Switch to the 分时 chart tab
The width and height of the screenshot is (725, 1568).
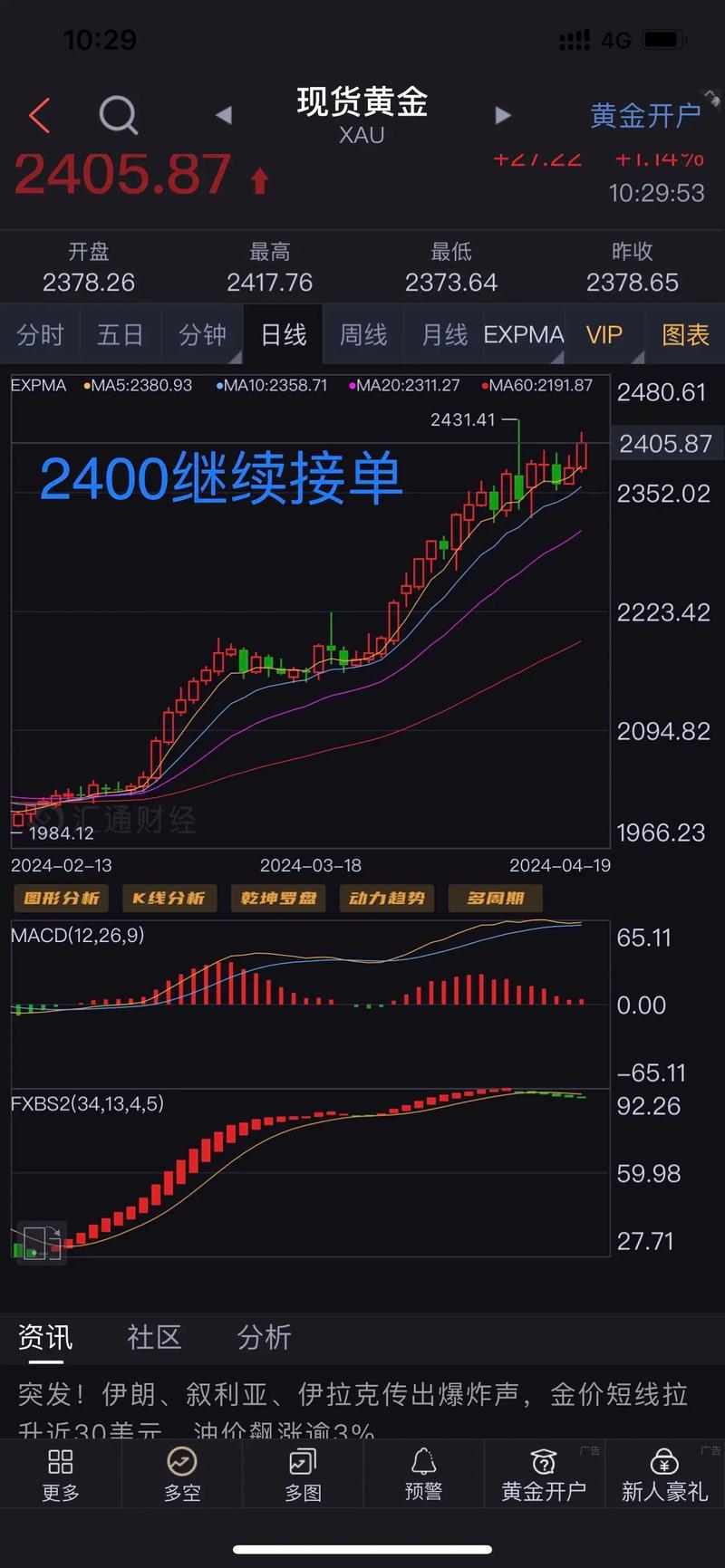(x=40, y=335)
